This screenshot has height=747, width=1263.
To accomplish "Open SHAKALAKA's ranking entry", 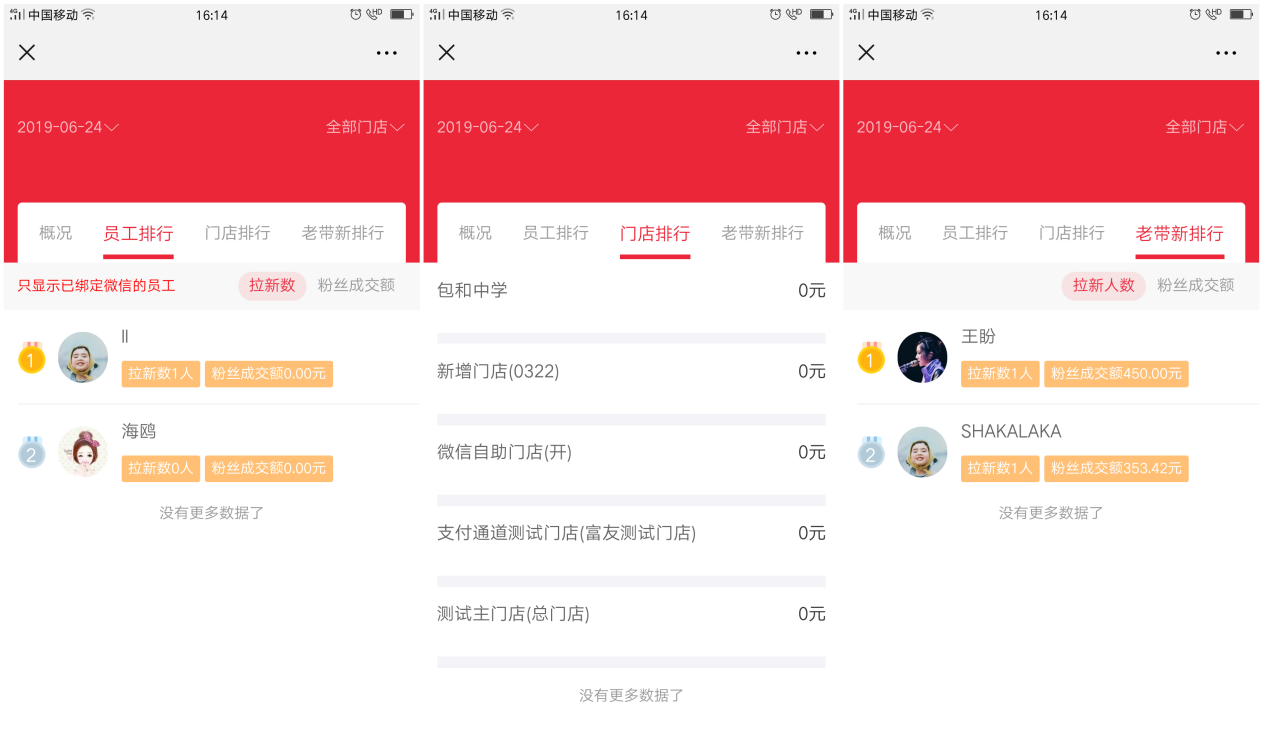I will pyautogui.click(x=1050, y=452).
